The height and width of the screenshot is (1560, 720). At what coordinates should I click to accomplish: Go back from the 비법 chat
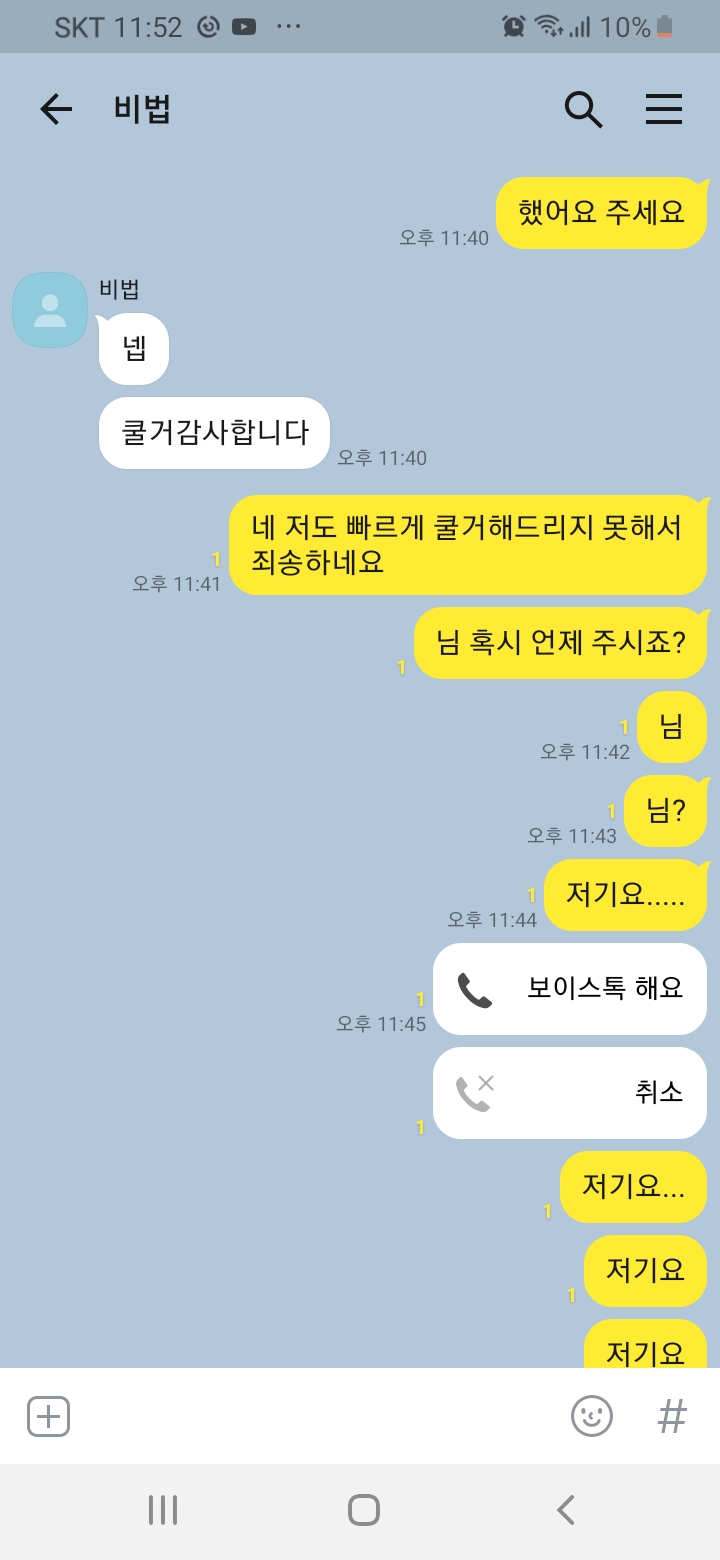56,109
